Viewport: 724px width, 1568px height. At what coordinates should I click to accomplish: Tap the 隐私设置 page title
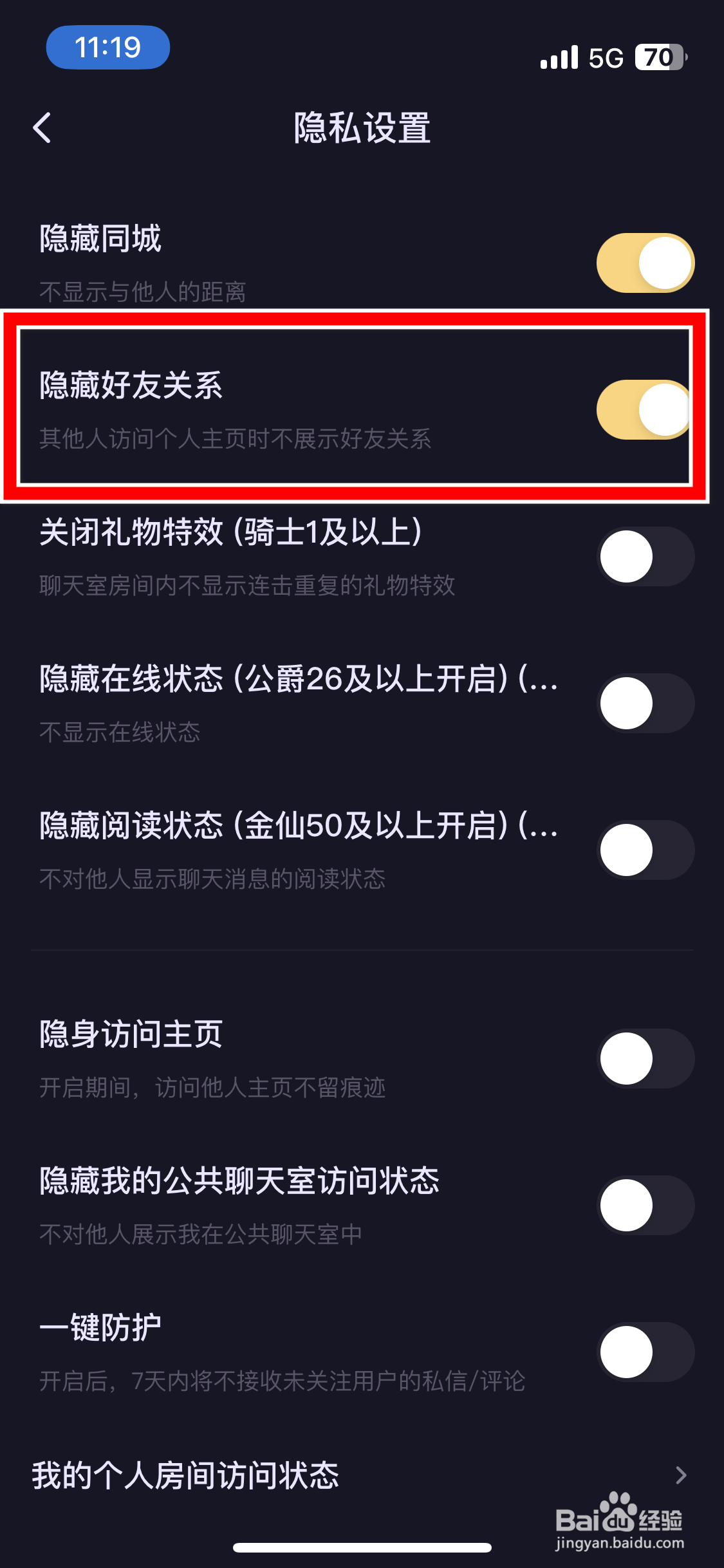coord(362,128)
